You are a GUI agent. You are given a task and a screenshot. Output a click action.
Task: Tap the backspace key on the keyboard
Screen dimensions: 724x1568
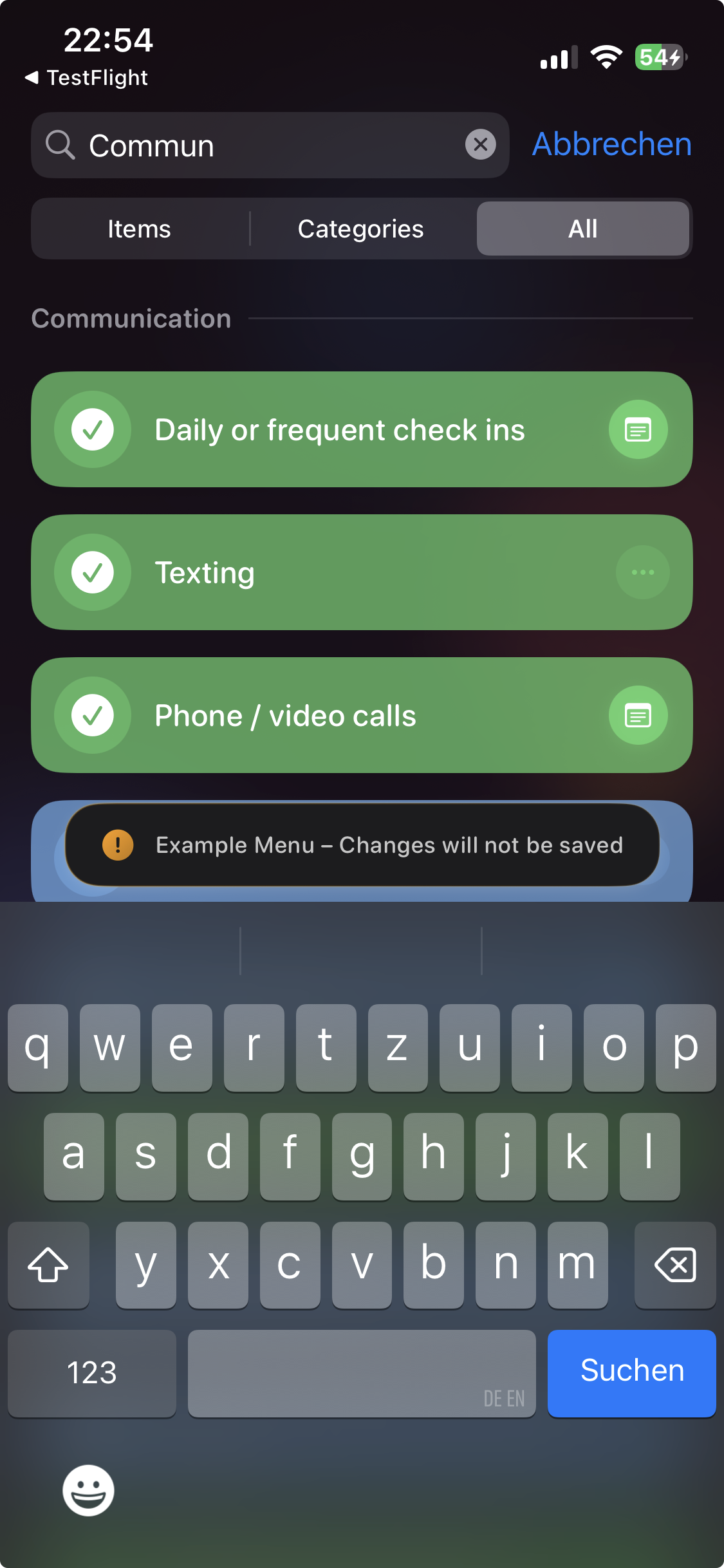pyautogui.click(x=674, y=1264)
